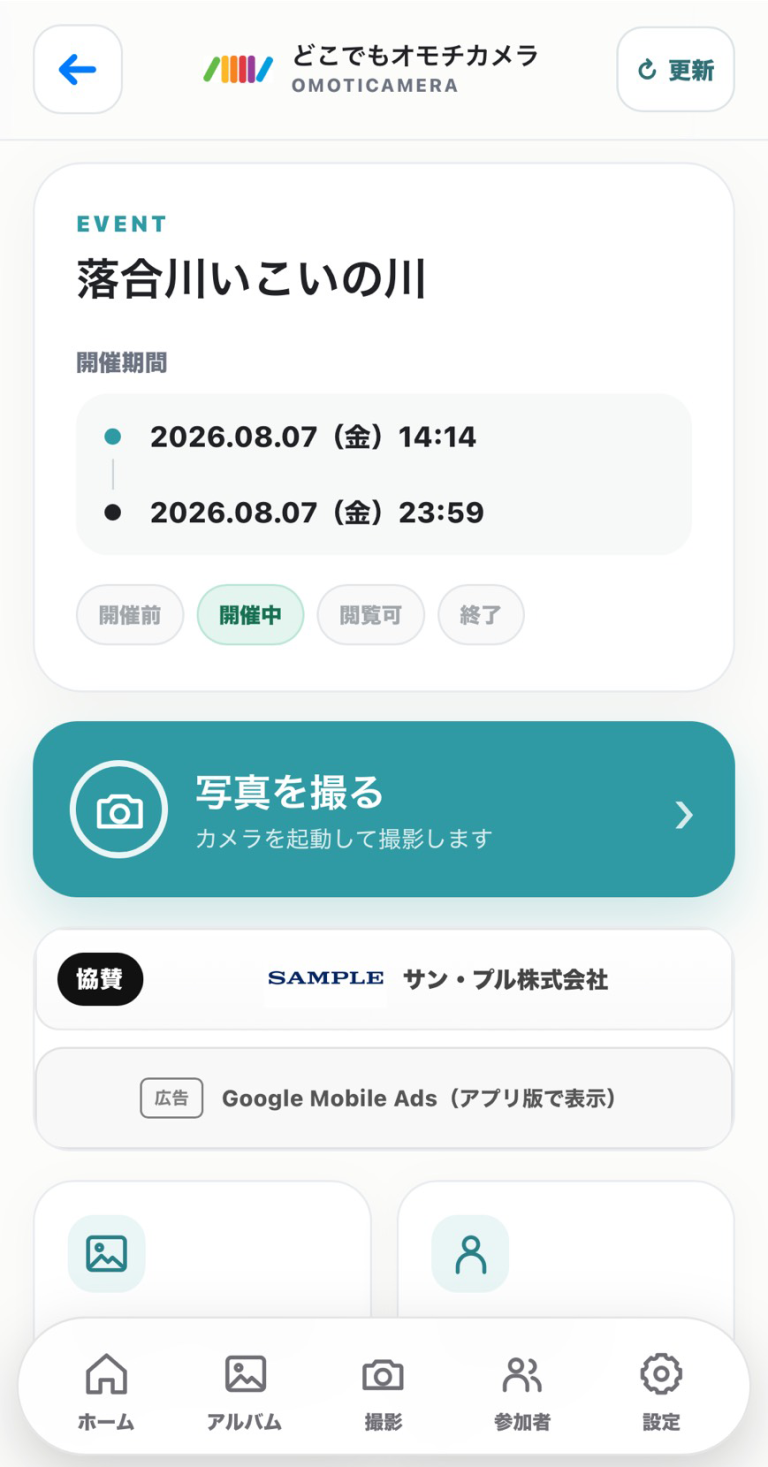Open the Google Mobile Ads banner
Image resolution: width=768 pixels, height=1467 pixels.
[384, 1098]
